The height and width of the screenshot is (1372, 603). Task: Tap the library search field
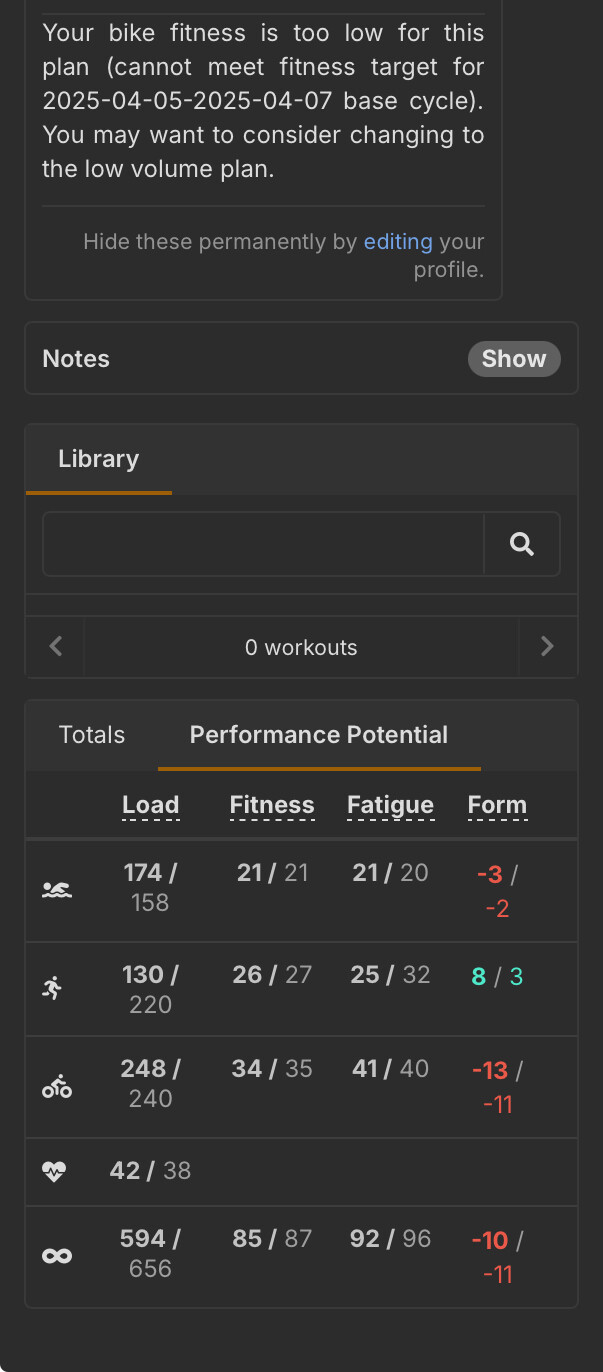click(x=264, y=544)
